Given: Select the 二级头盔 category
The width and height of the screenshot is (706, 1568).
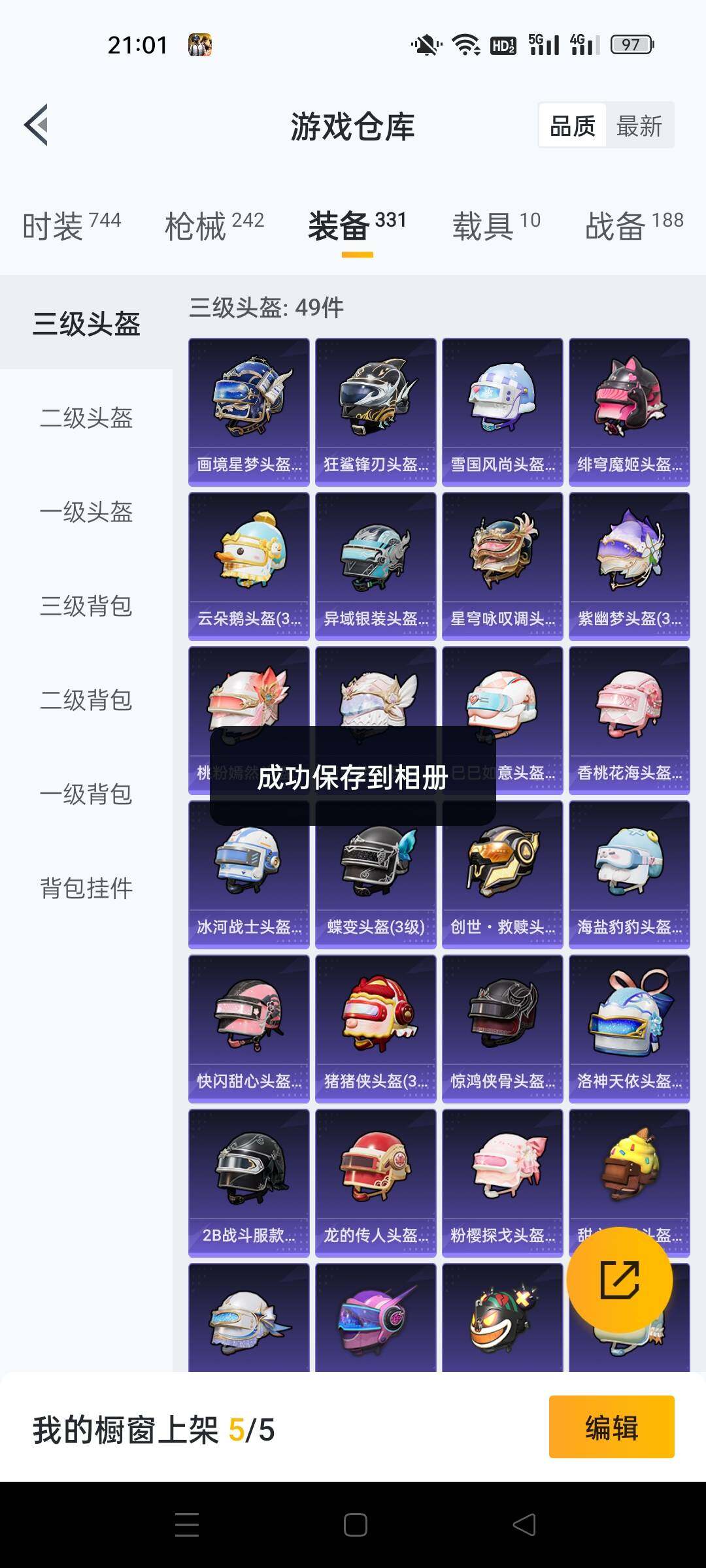Looking at the screenshot, I should click(x=86, y=417).
